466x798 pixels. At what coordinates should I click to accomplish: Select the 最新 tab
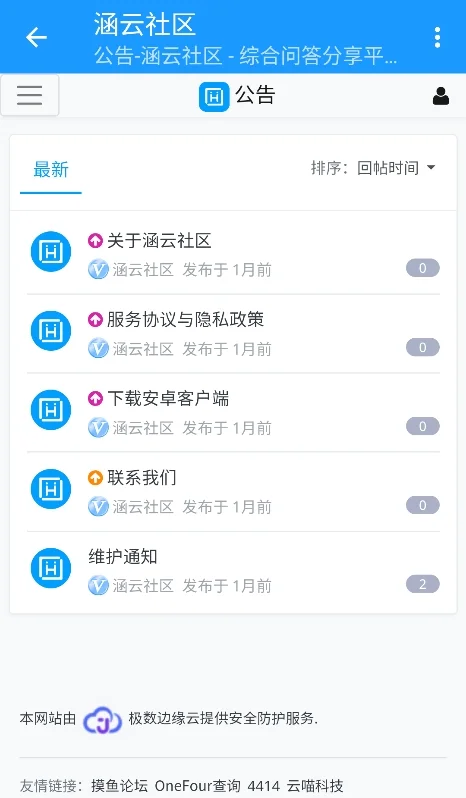click(x=51, y=169)
